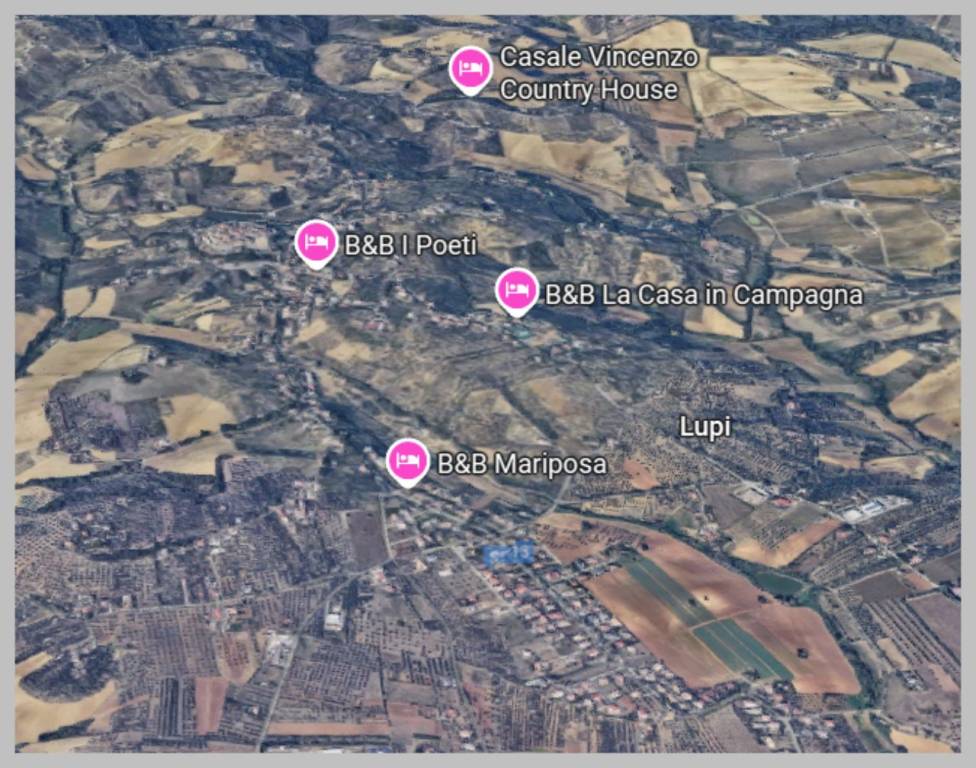Select the B&B I Poeti map marker
This screenshot has width=976, height=768.
(x=316, y=242)
